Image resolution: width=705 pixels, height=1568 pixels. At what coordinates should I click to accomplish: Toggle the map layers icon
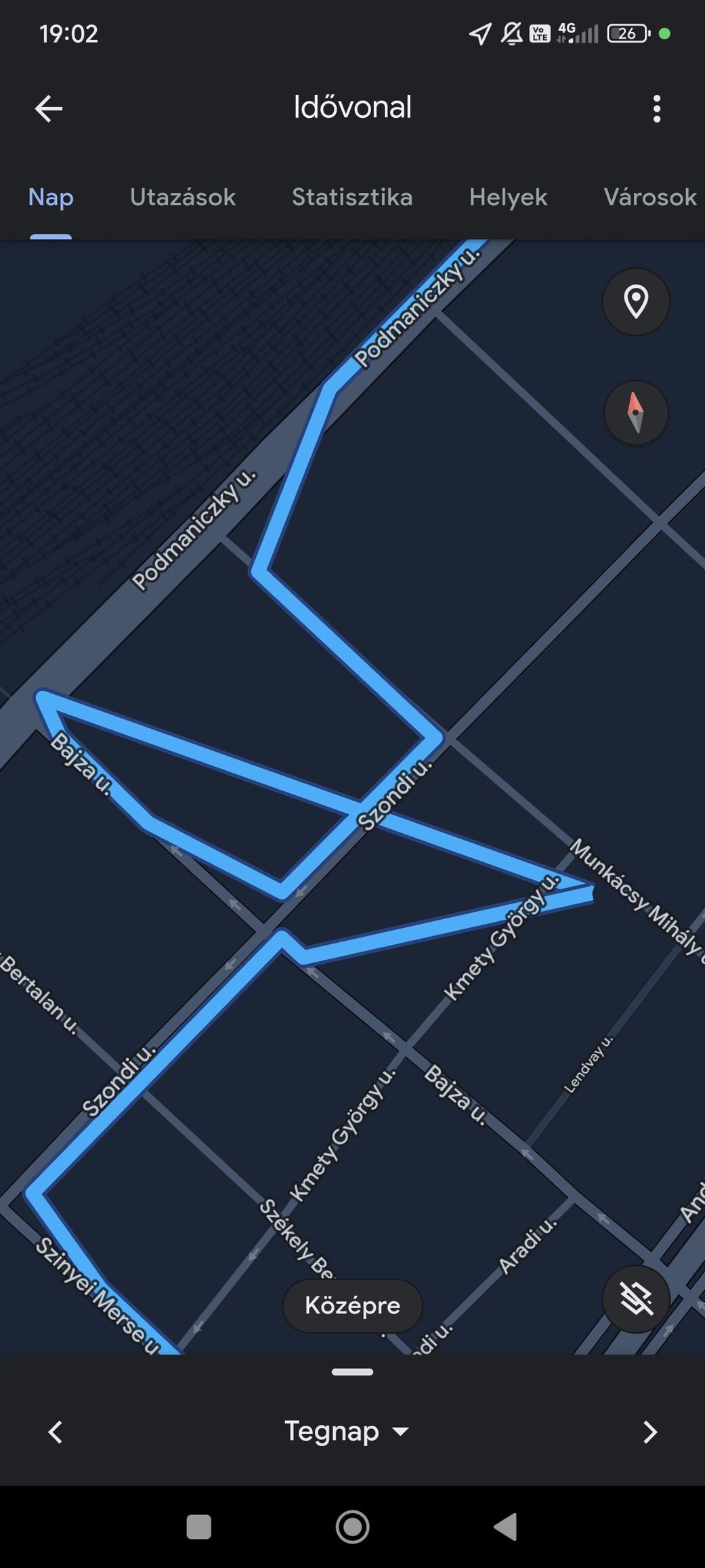[636, 1298]
